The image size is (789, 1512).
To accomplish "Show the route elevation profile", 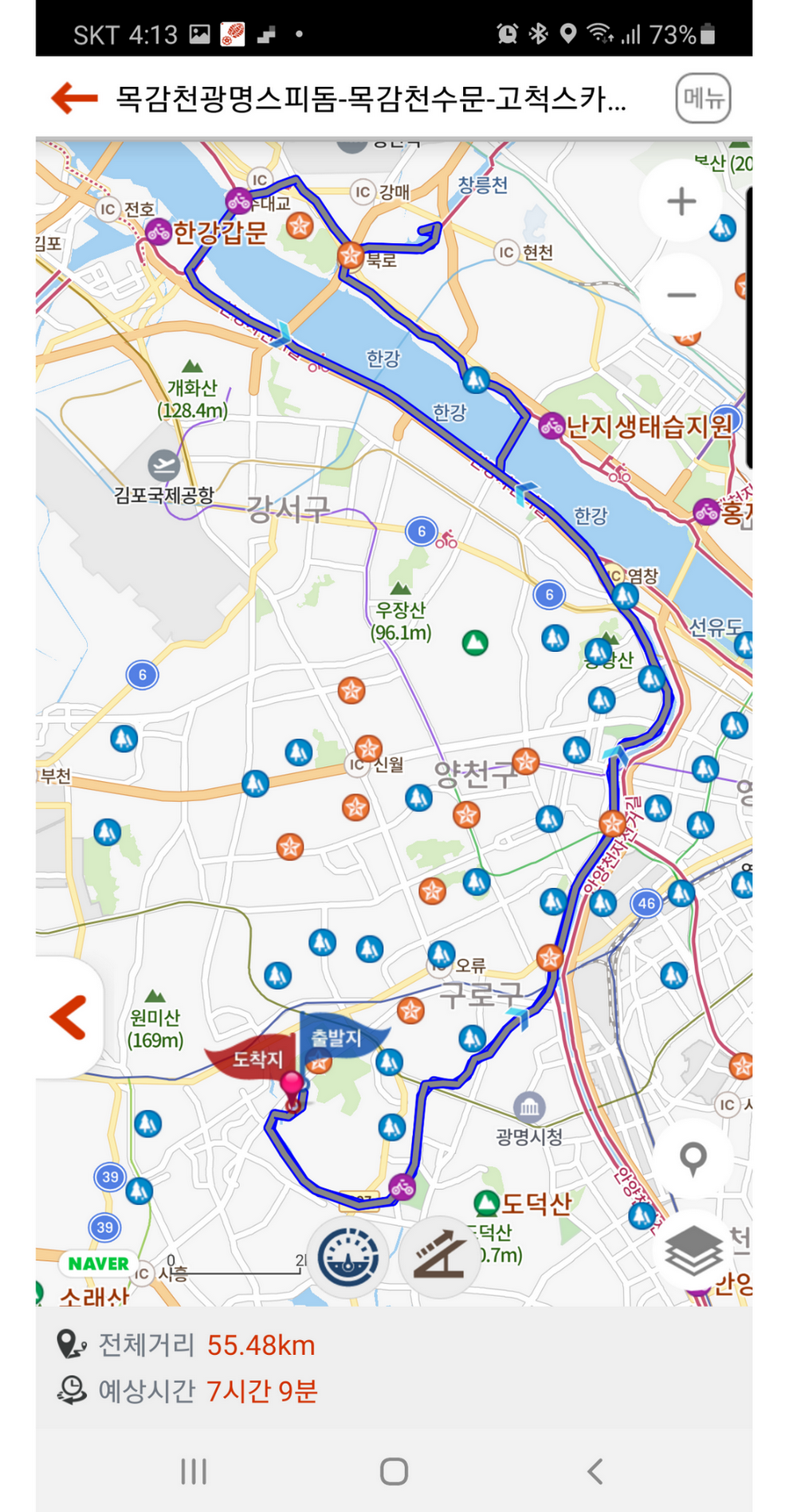I will click(439, 1258).
